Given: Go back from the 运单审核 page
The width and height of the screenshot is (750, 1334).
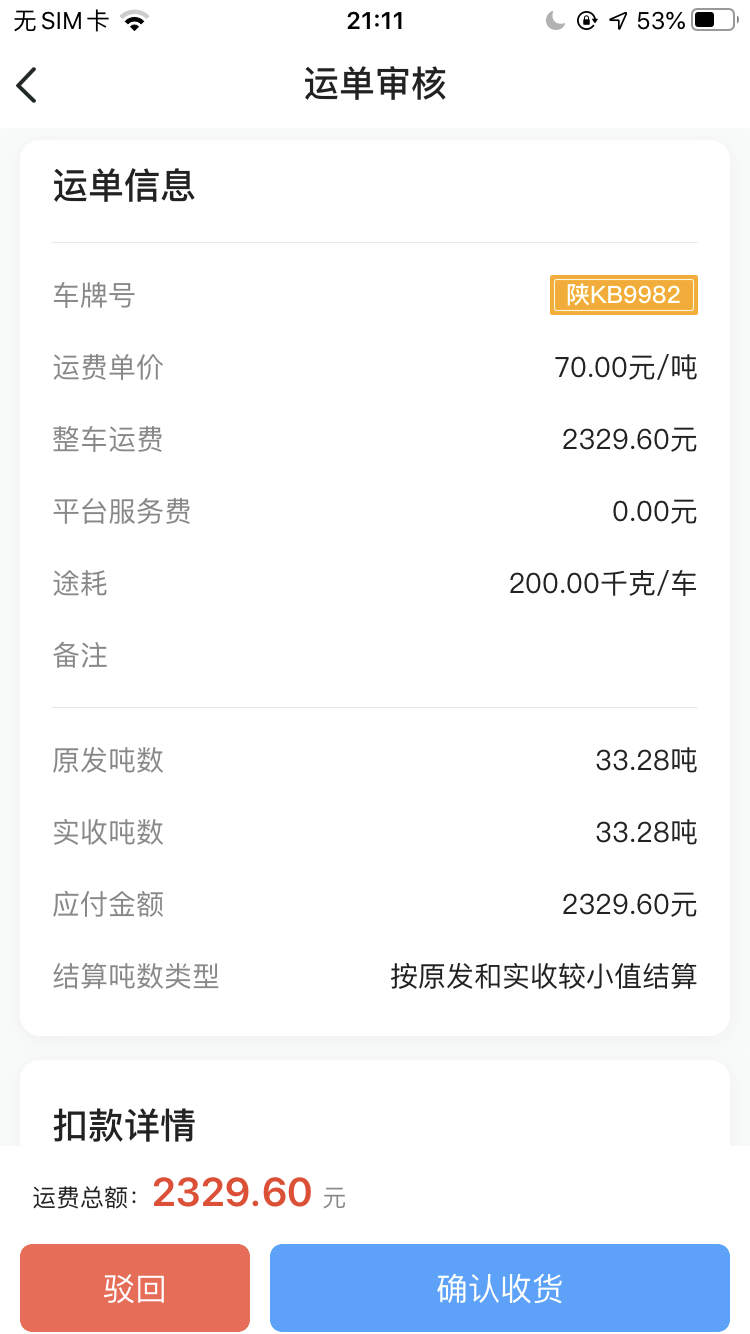Looking at the screenshot, I should click(27, 85).
